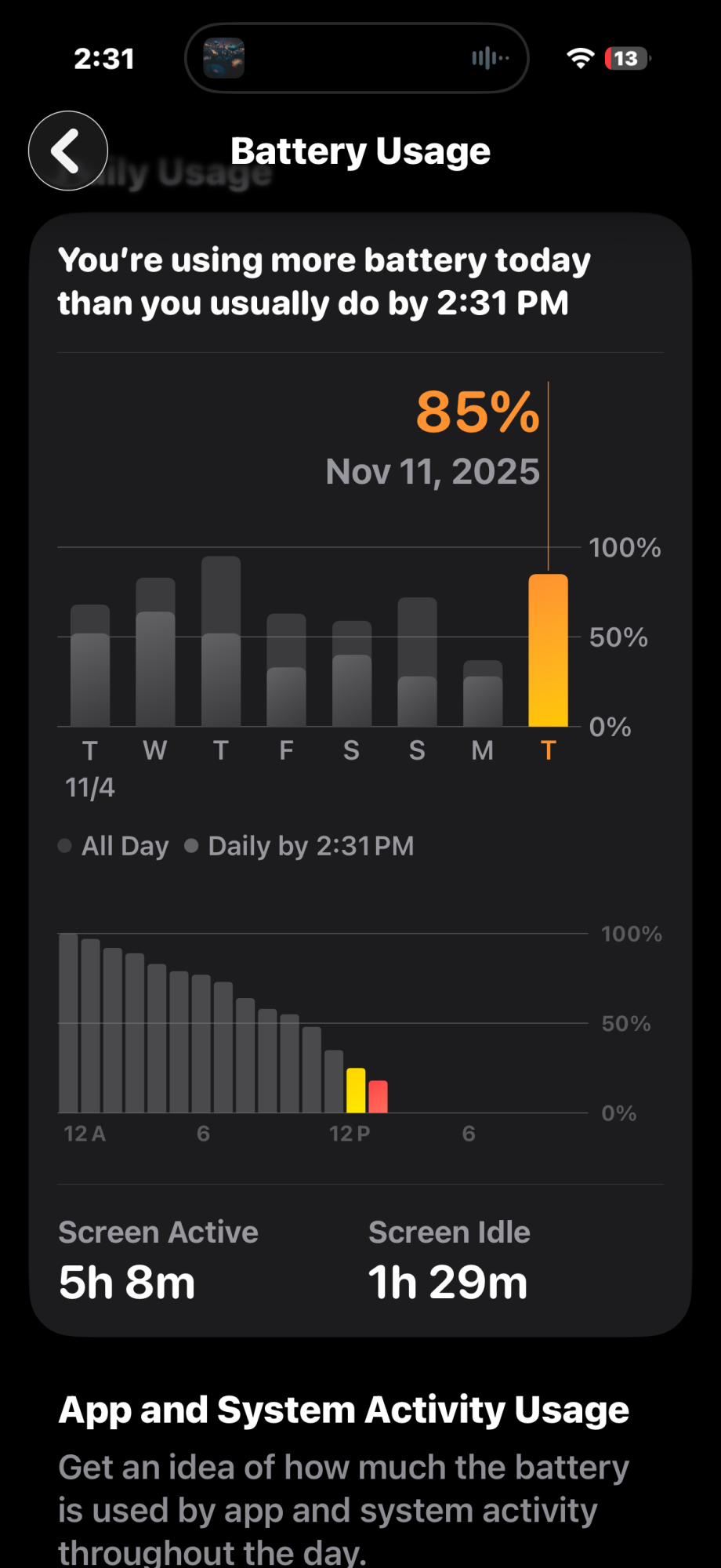Select the yellow hourly battery level bar
Screen dimensions: 721x1568
tap(356, 1091)
